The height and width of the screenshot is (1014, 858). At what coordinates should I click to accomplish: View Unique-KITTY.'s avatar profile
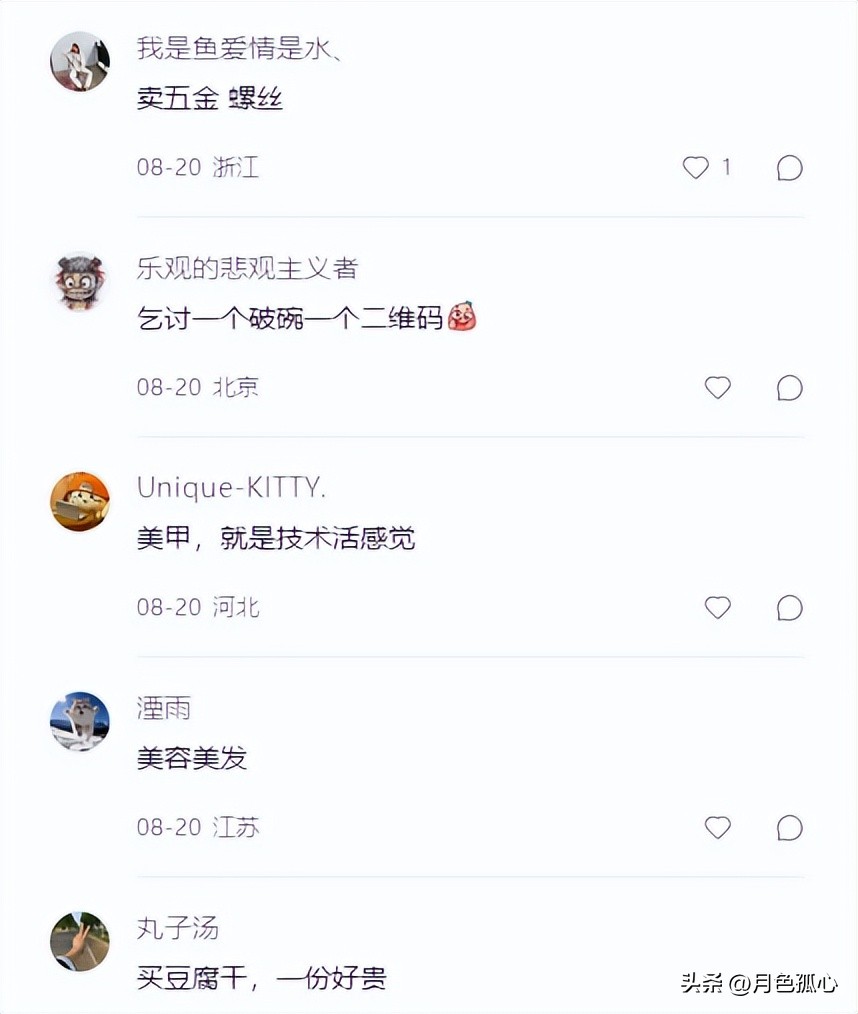80,502
